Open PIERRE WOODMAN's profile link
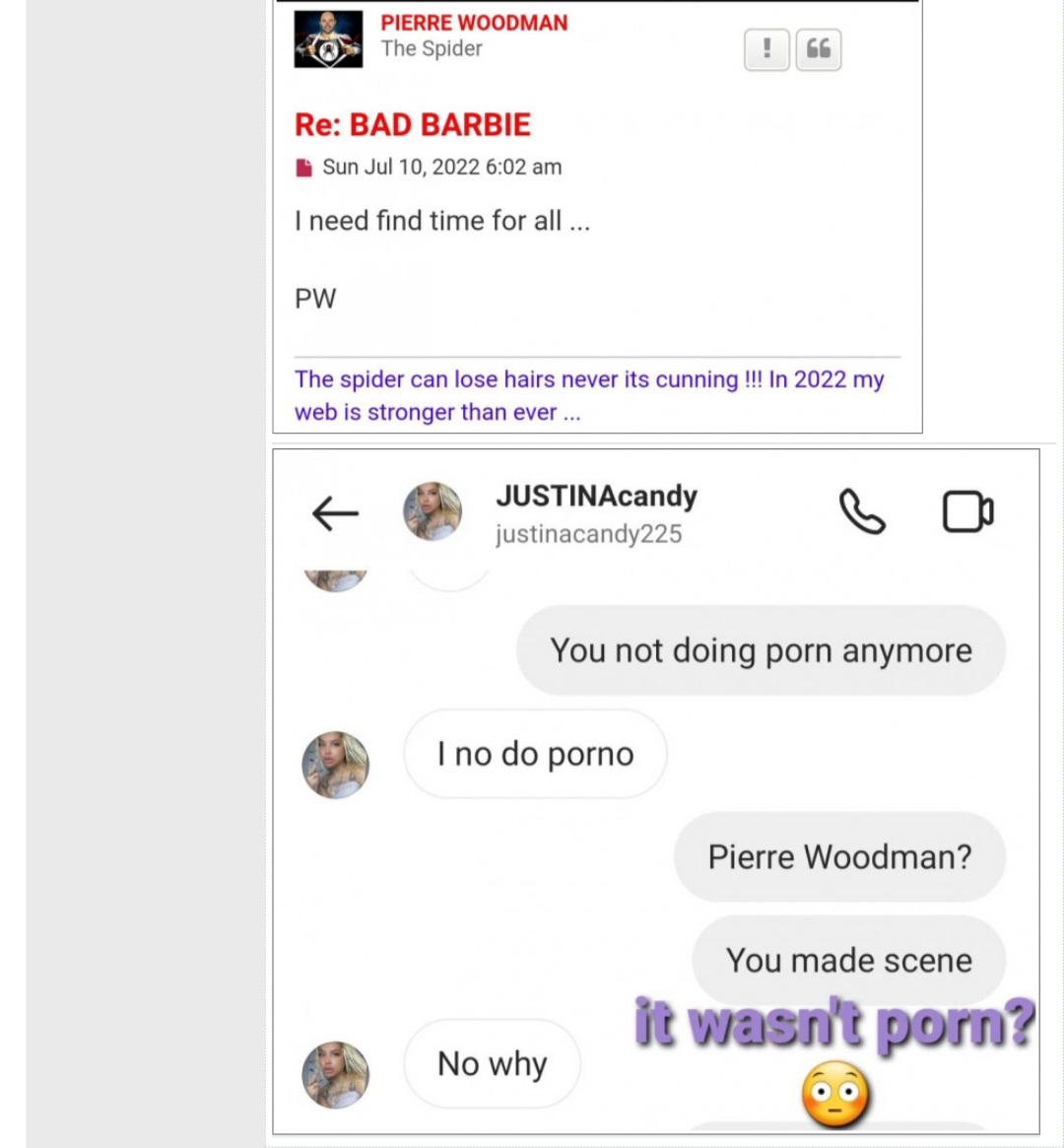Screen dimensions: 1064x1148 pyautogui.click(x=474, y=23)
